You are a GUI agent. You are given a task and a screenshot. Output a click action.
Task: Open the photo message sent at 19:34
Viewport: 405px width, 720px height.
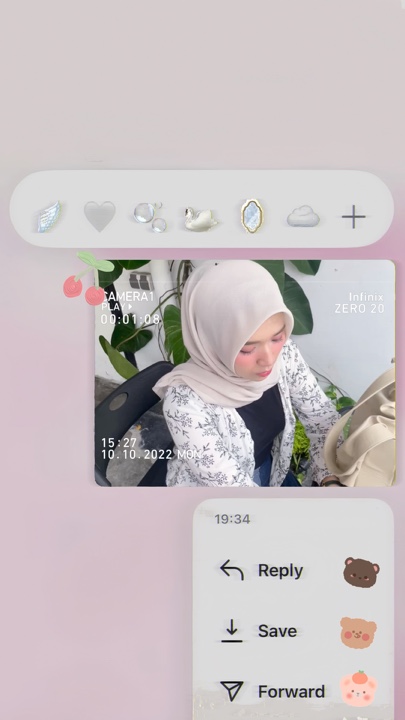(245, 373)
